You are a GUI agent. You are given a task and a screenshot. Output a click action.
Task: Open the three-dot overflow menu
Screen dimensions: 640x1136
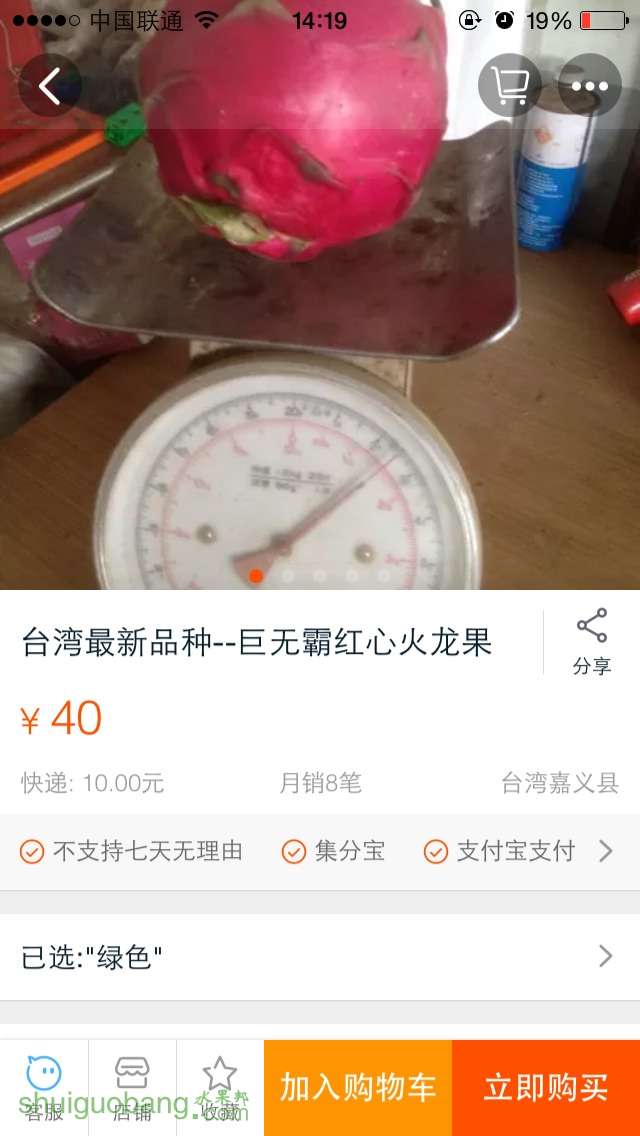pyautogui.click(x=590, y=86)
